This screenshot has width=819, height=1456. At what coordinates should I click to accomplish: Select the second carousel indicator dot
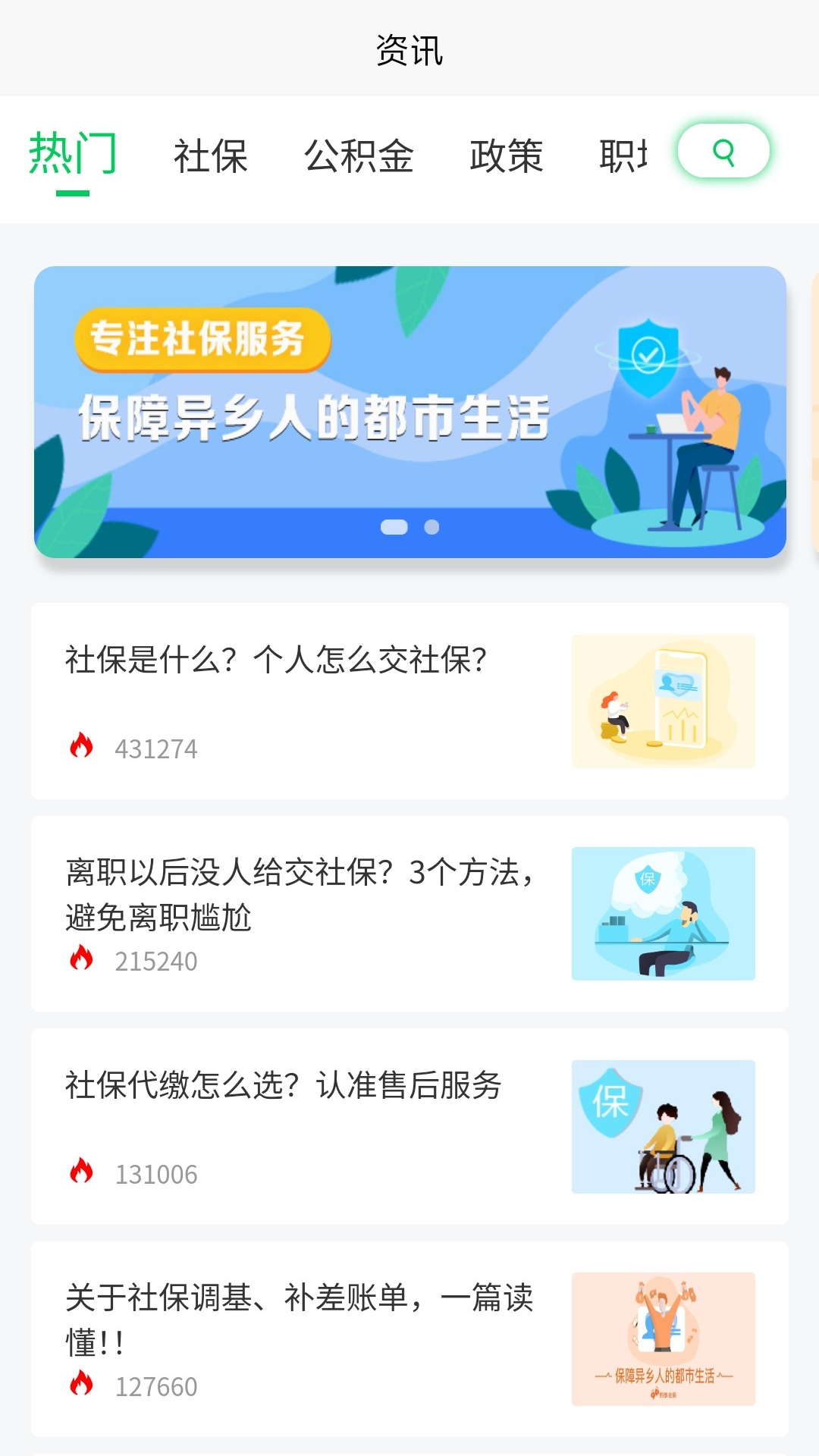[x=431, y=527]
